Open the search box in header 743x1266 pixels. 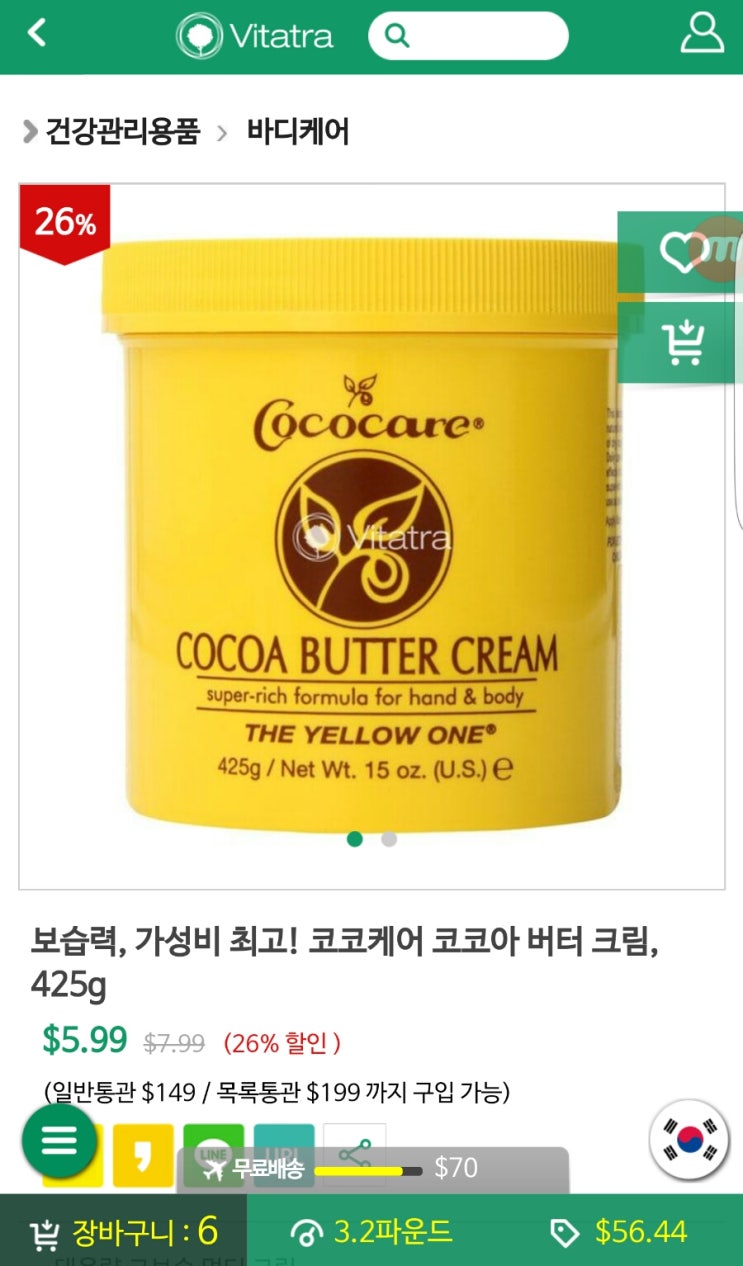468,37
